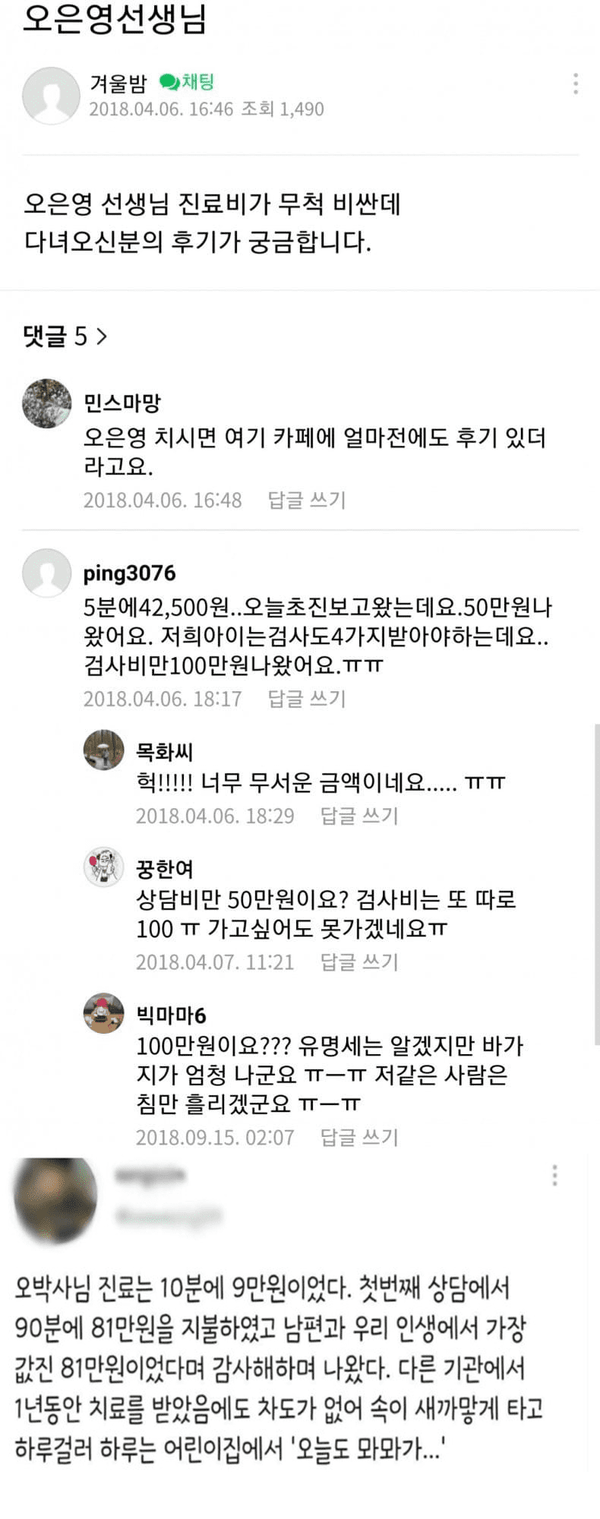
Task: Open 민스마망's profile picture
Action: click(47, 403)
